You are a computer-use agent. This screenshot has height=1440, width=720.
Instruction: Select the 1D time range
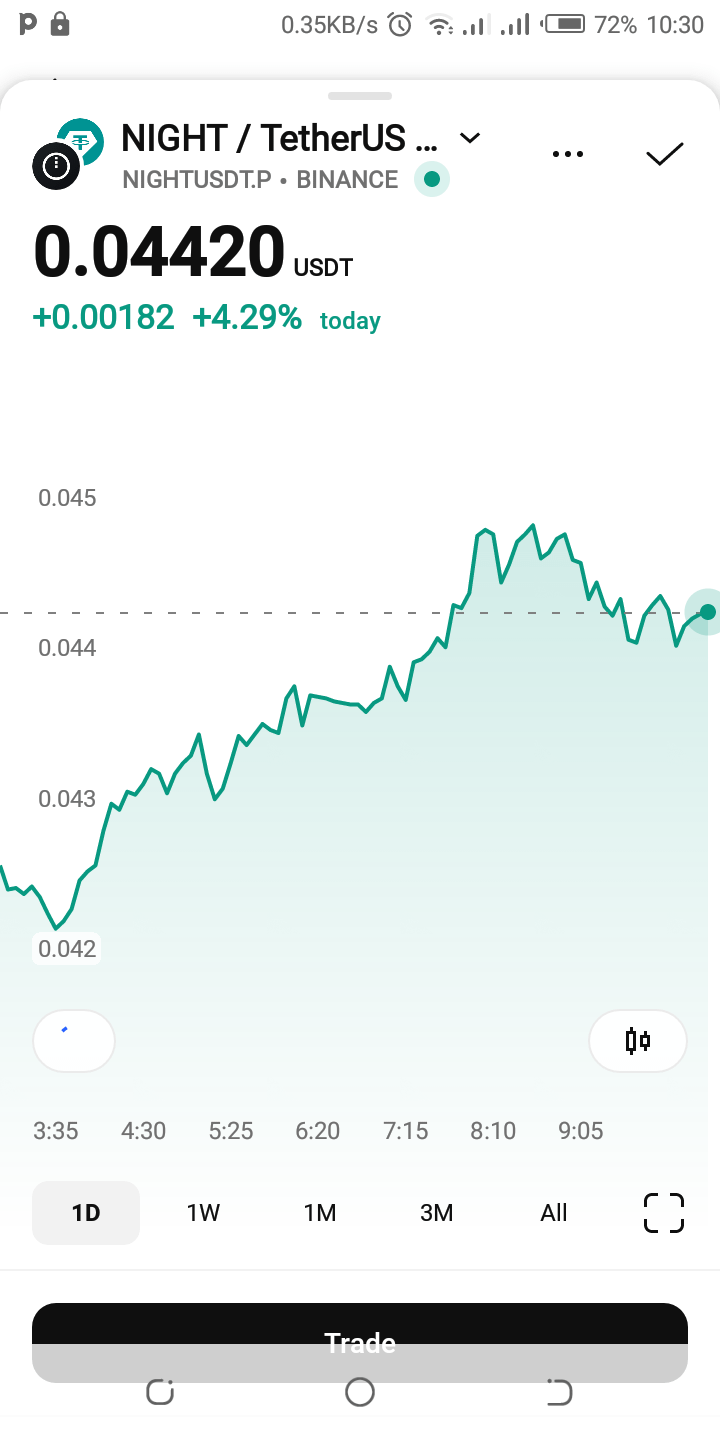[x=86, y=1213]
